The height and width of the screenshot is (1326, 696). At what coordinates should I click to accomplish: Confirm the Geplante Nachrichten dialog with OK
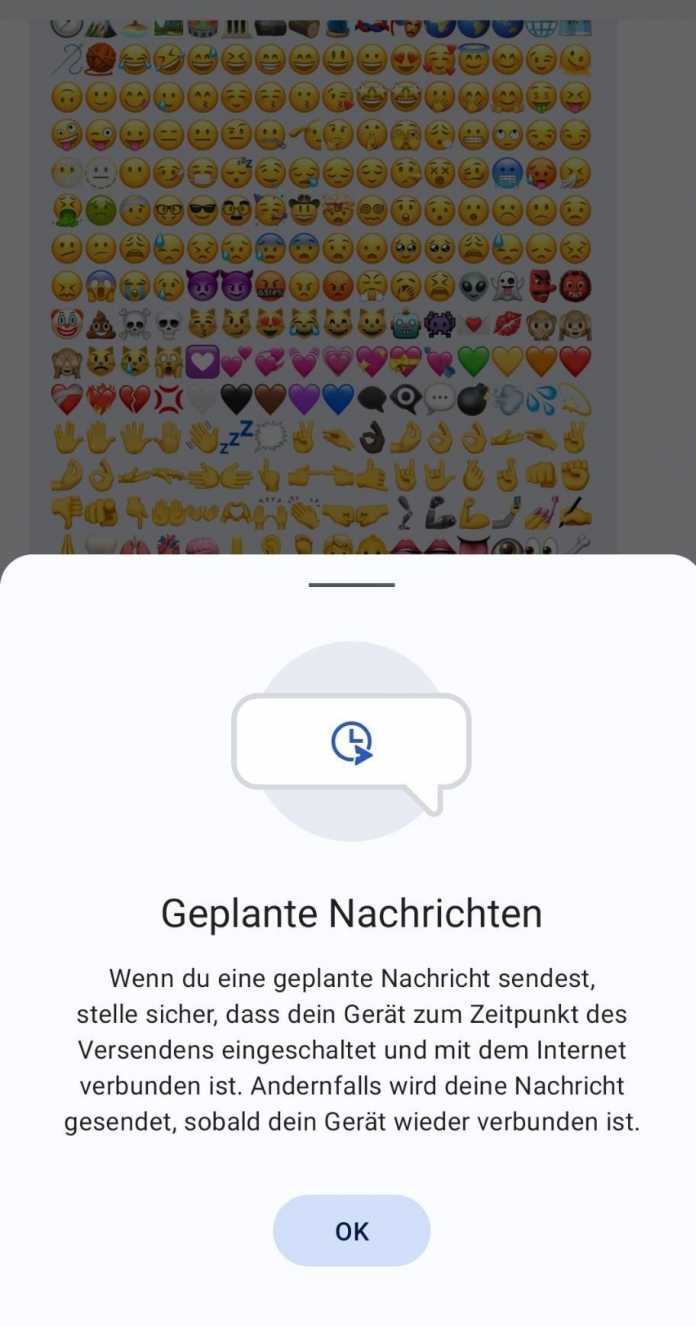(x=351, y=1231)
